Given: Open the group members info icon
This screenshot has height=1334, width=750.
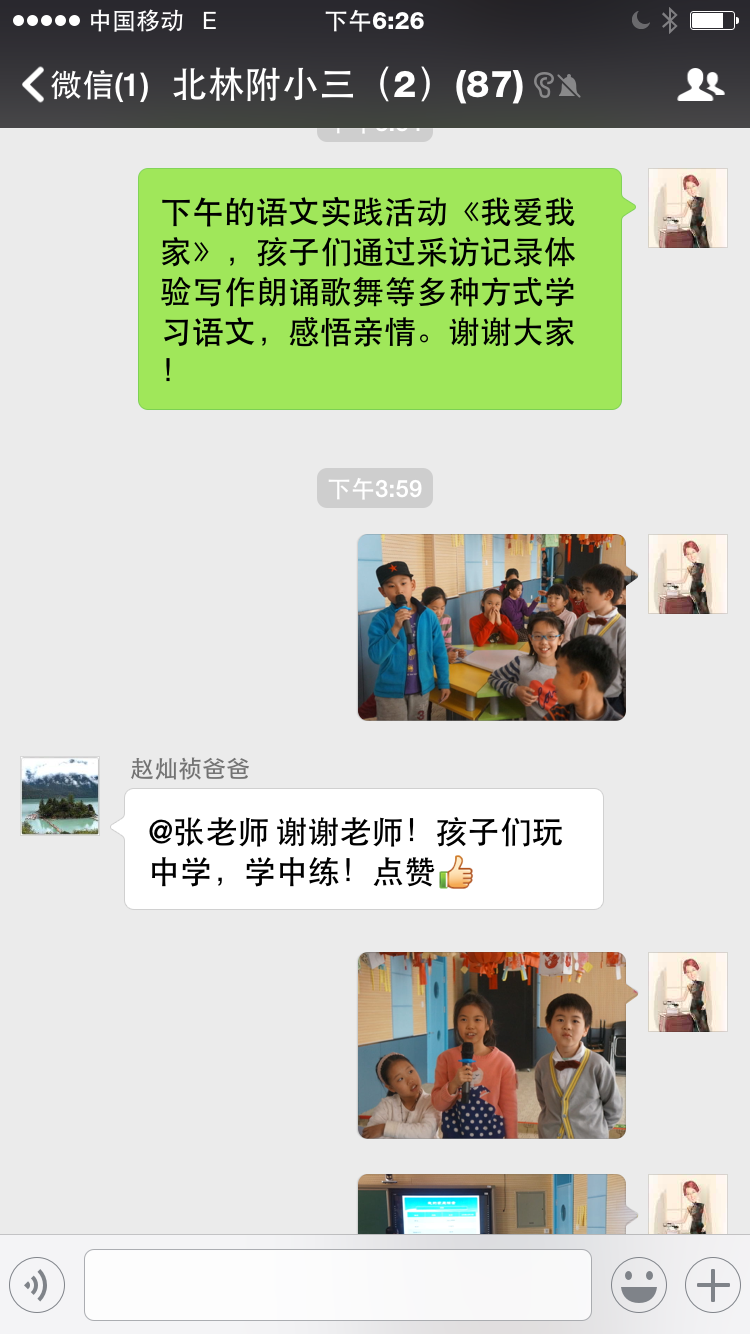Looking at the screenshot, I should (x=700, y=86).
